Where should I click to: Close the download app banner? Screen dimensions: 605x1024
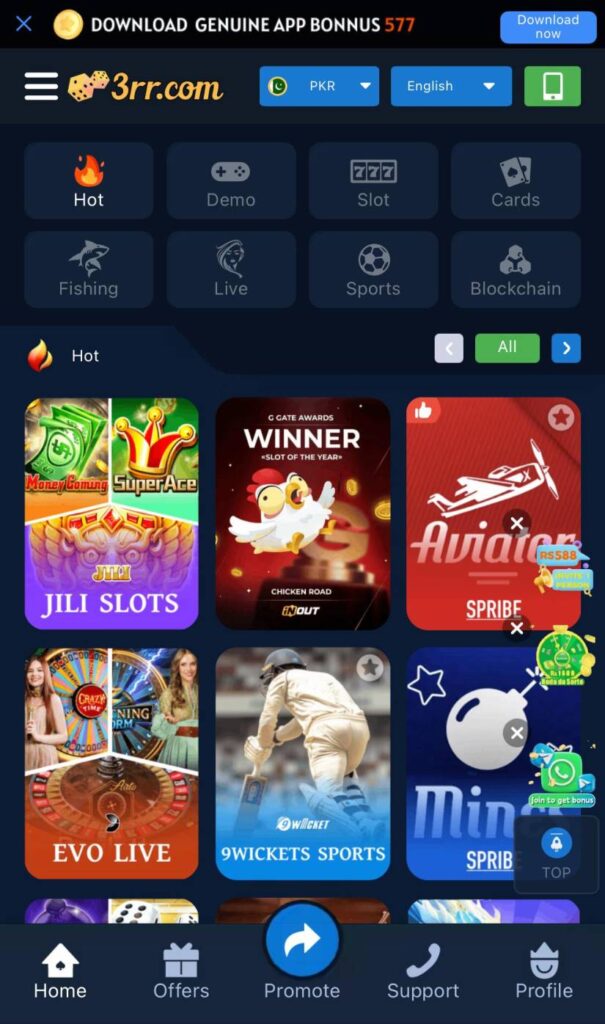[24, 23]
